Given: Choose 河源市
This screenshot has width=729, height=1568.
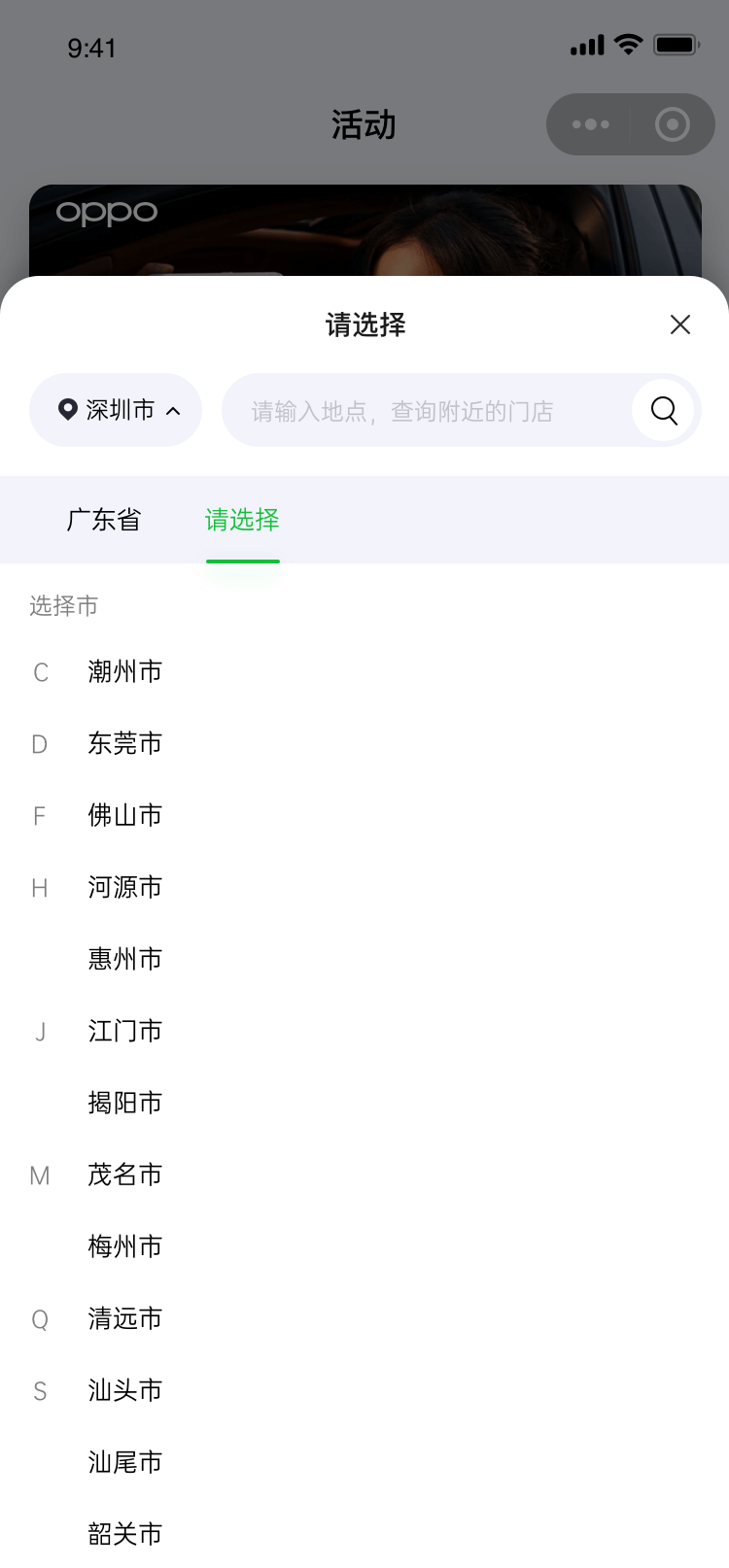Looking at the screenshot, I should pos(124,887).
